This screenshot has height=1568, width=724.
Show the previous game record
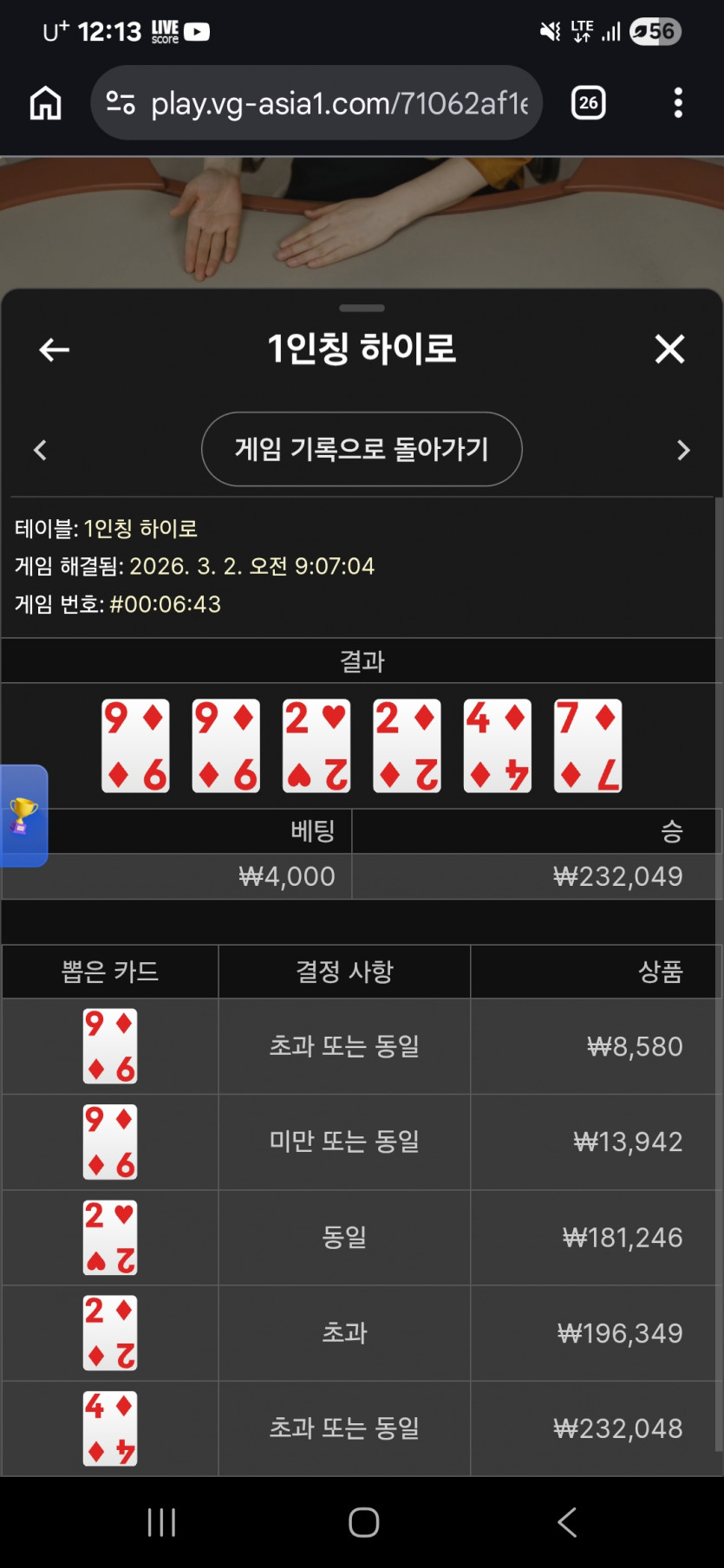[x=40, y=450]
